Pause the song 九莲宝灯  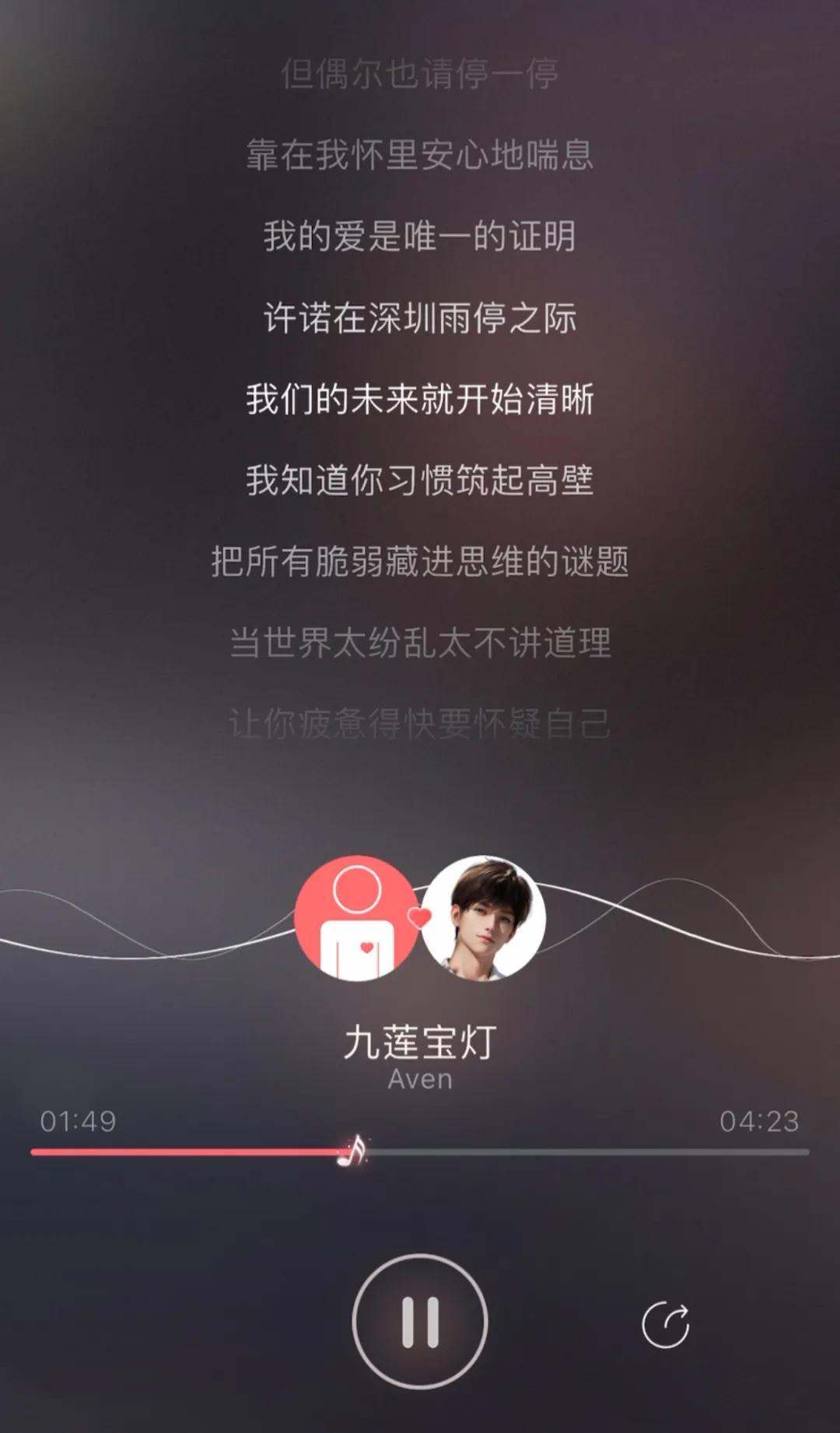tap(420, 1322)
